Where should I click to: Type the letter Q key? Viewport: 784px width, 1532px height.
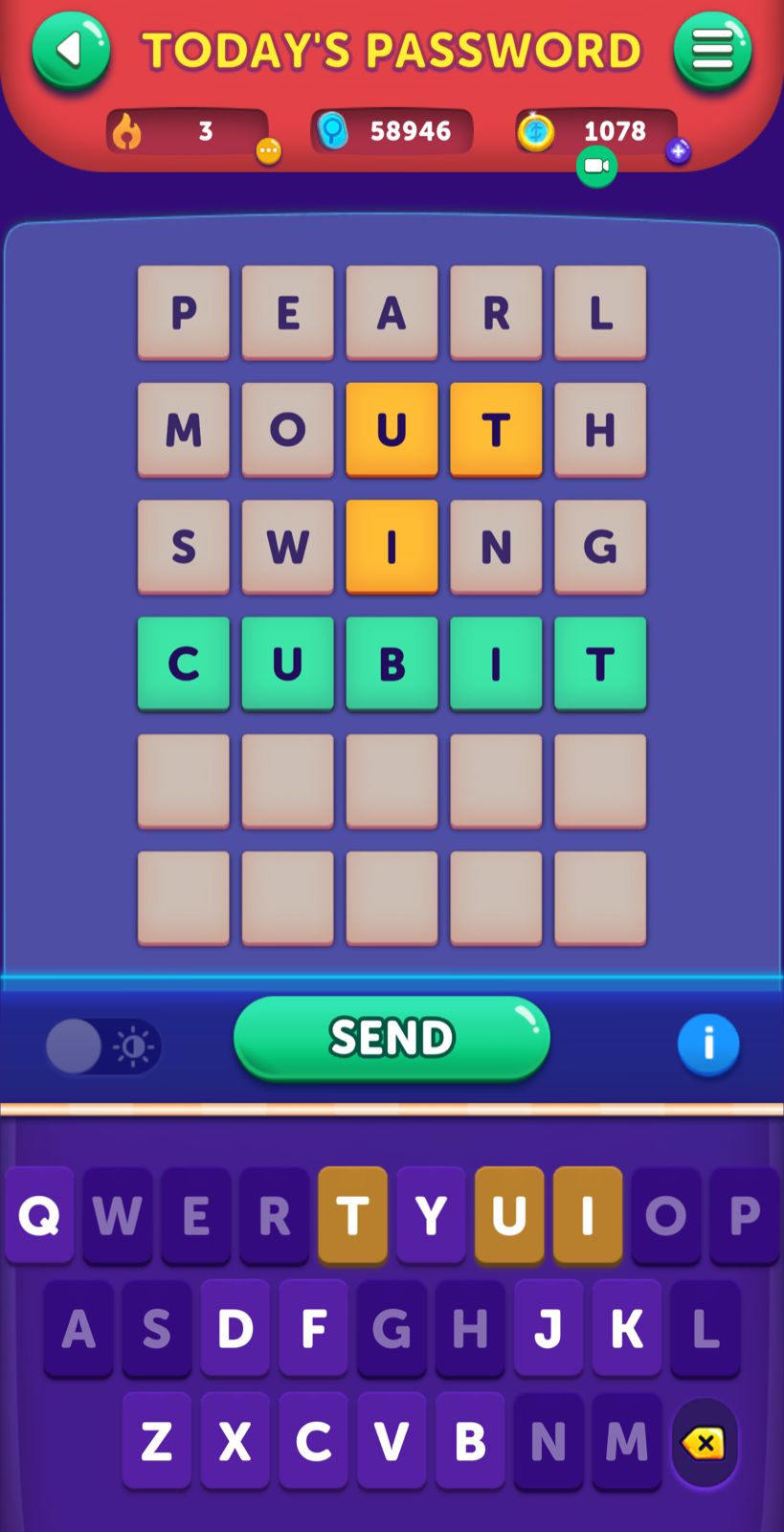point(39,1216)
